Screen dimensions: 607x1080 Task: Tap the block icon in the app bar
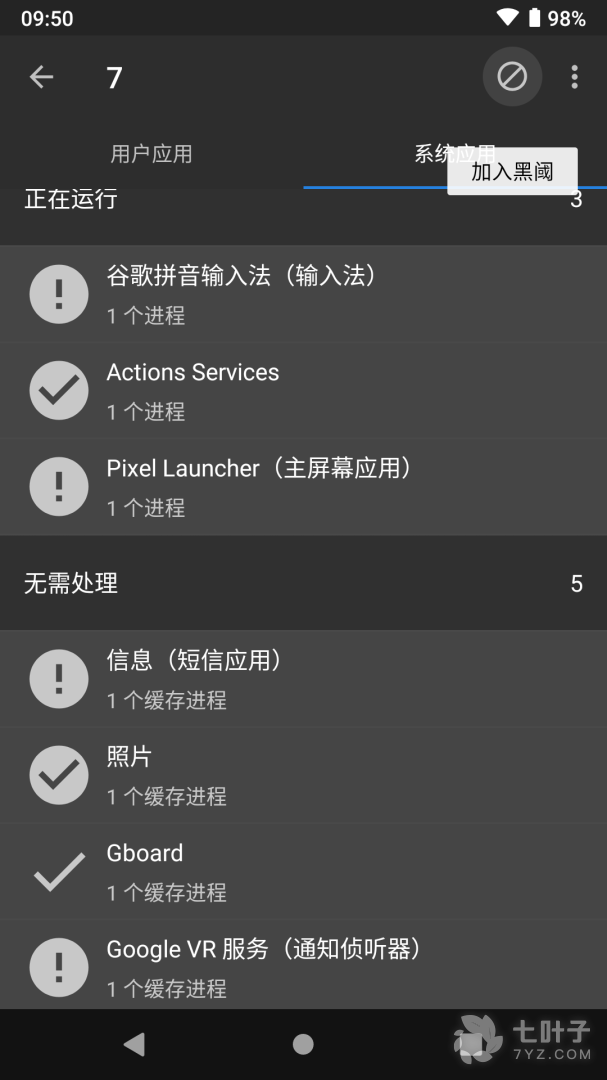(x=512, y=77)
